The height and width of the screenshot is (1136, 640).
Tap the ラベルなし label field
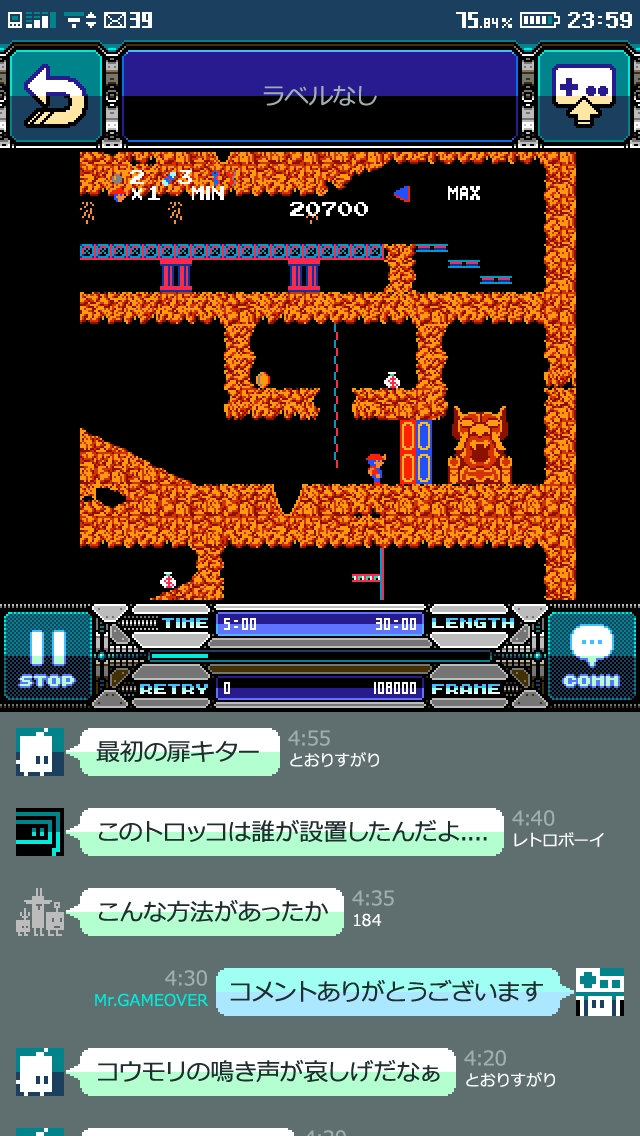click(x=320, y=96)
